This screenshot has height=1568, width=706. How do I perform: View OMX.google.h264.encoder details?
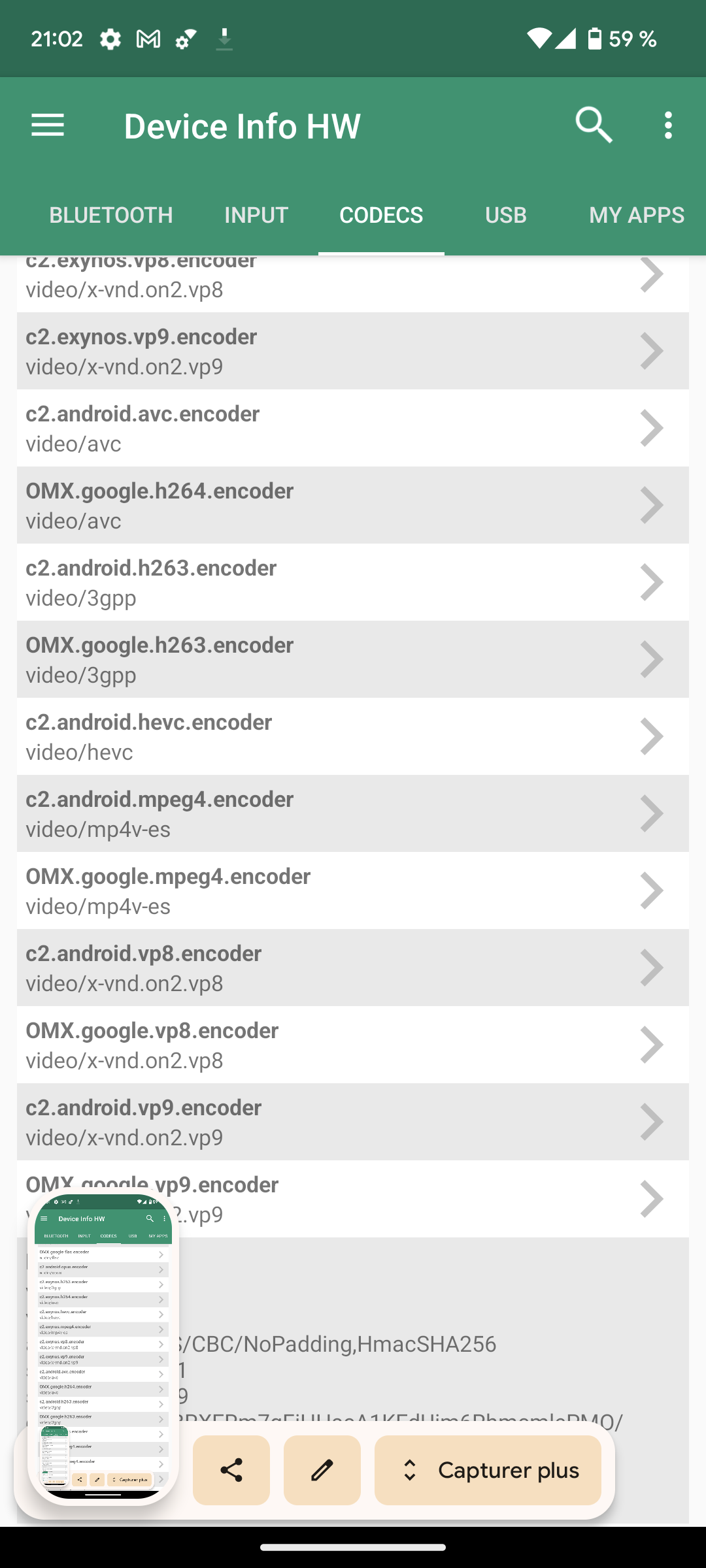[x=353, y=506]
